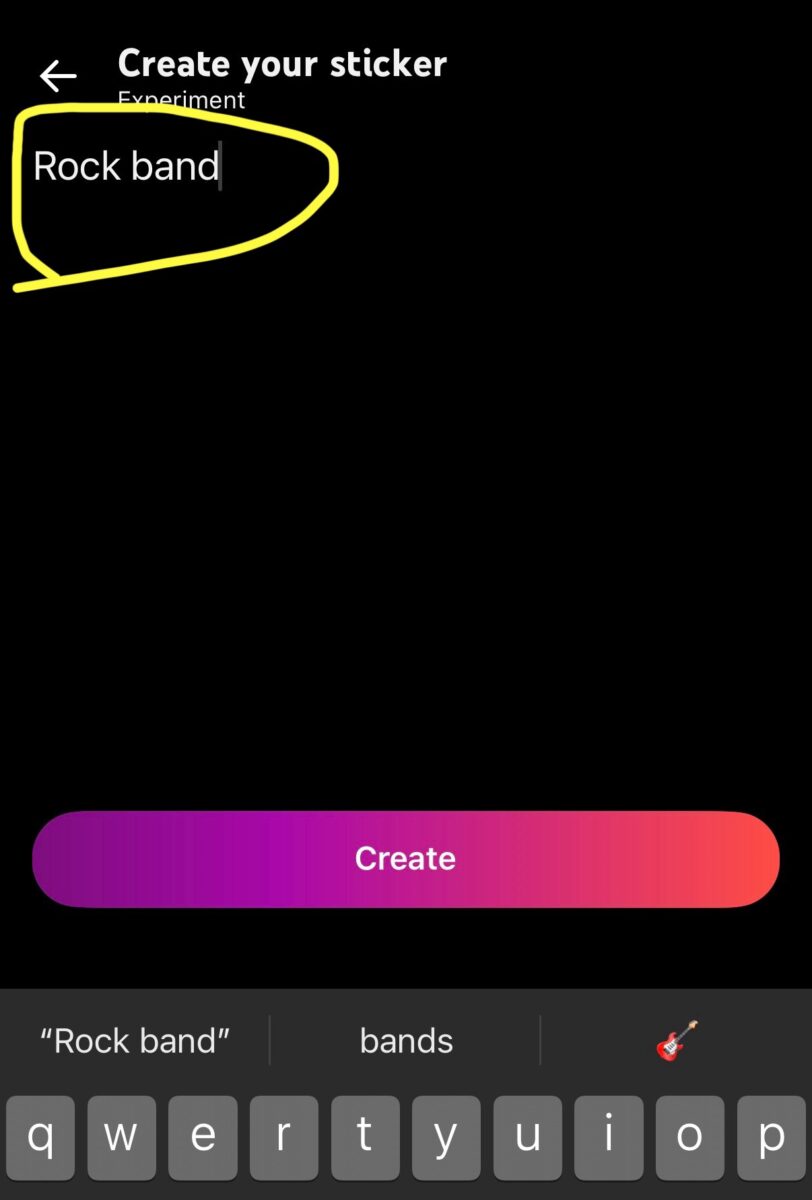Type the letter q on keyboard
The height and width of the screenshot is (1200, 812).
40,1137
